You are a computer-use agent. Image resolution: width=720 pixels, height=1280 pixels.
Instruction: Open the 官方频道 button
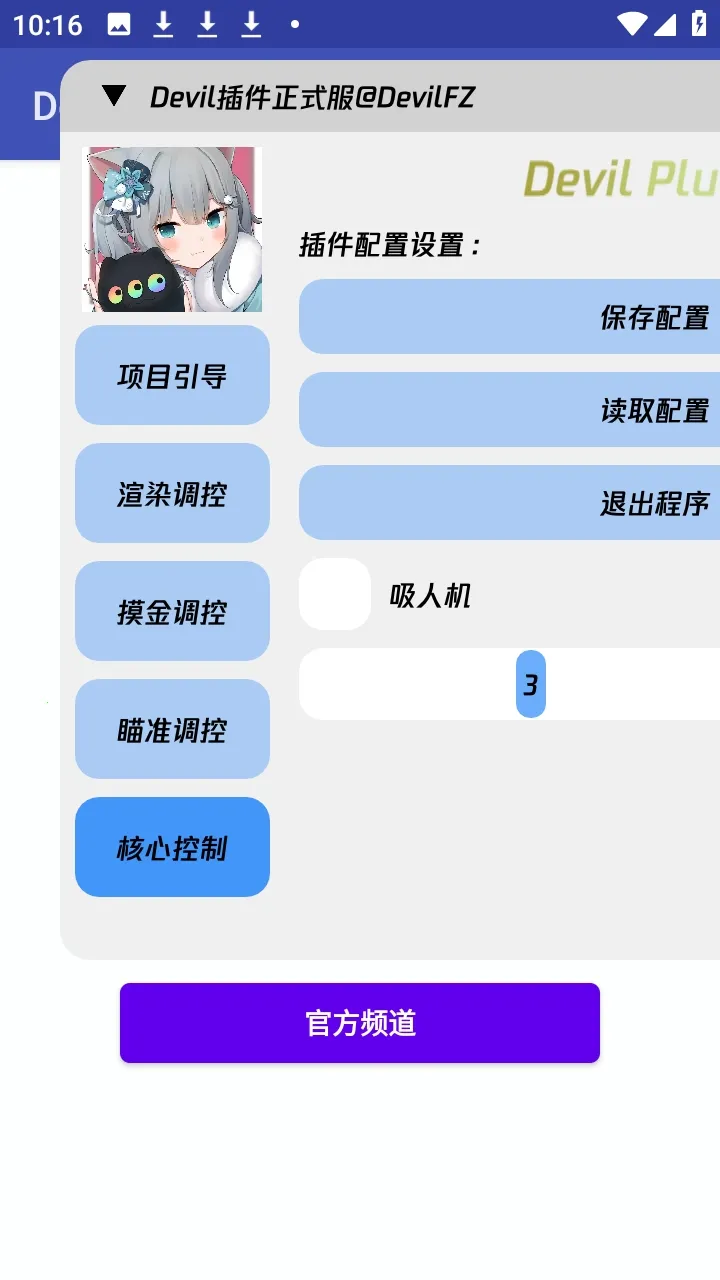360,1023
